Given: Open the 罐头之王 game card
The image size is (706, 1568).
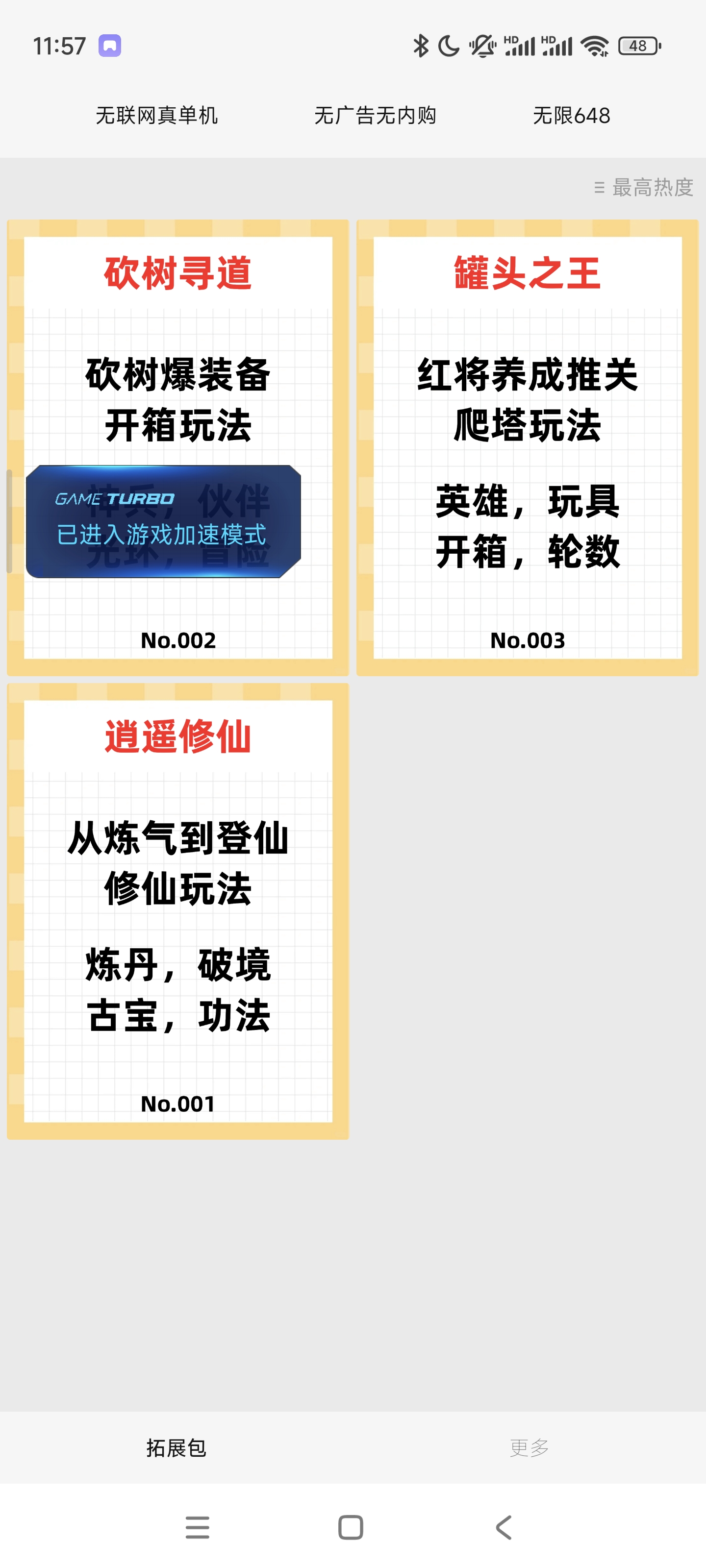Looking at the screenshot, I should click(x=527, y=447).
